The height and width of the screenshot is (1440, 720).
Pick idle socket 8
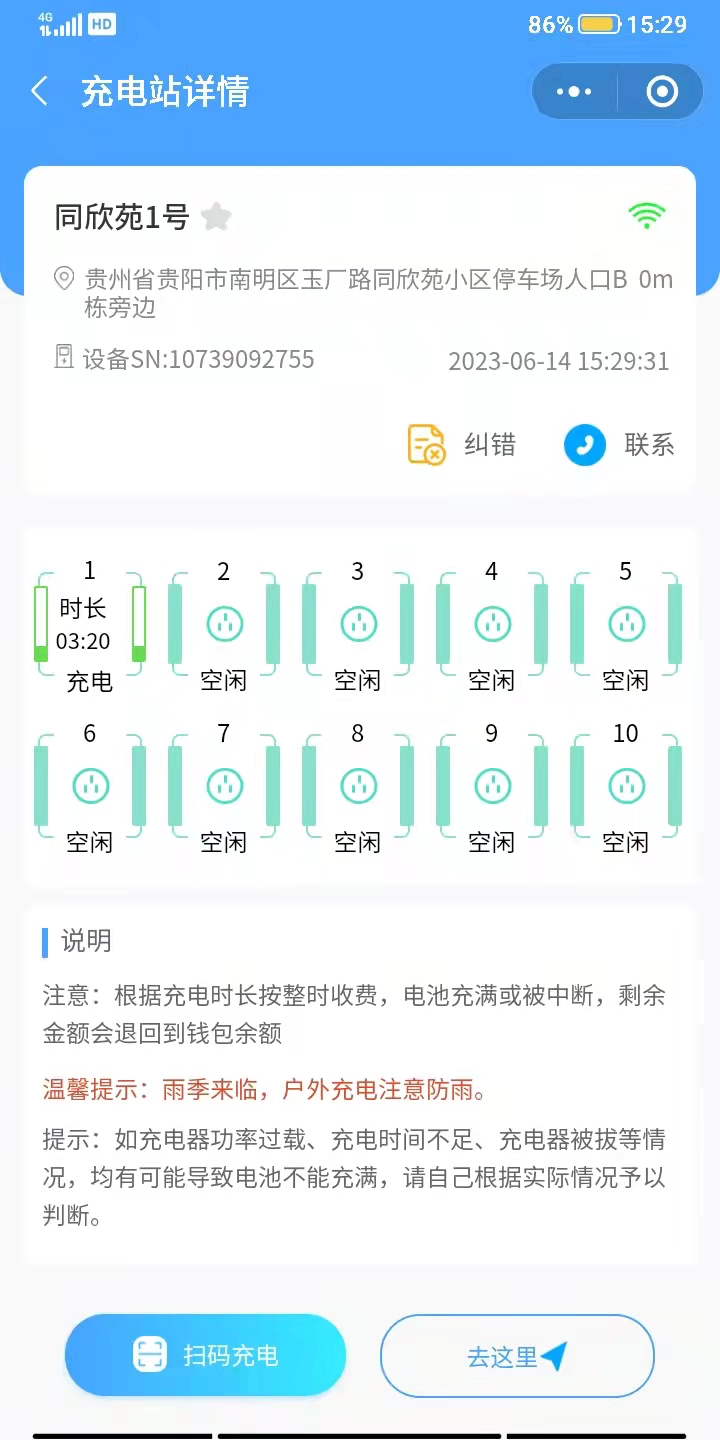click(358, 789)
